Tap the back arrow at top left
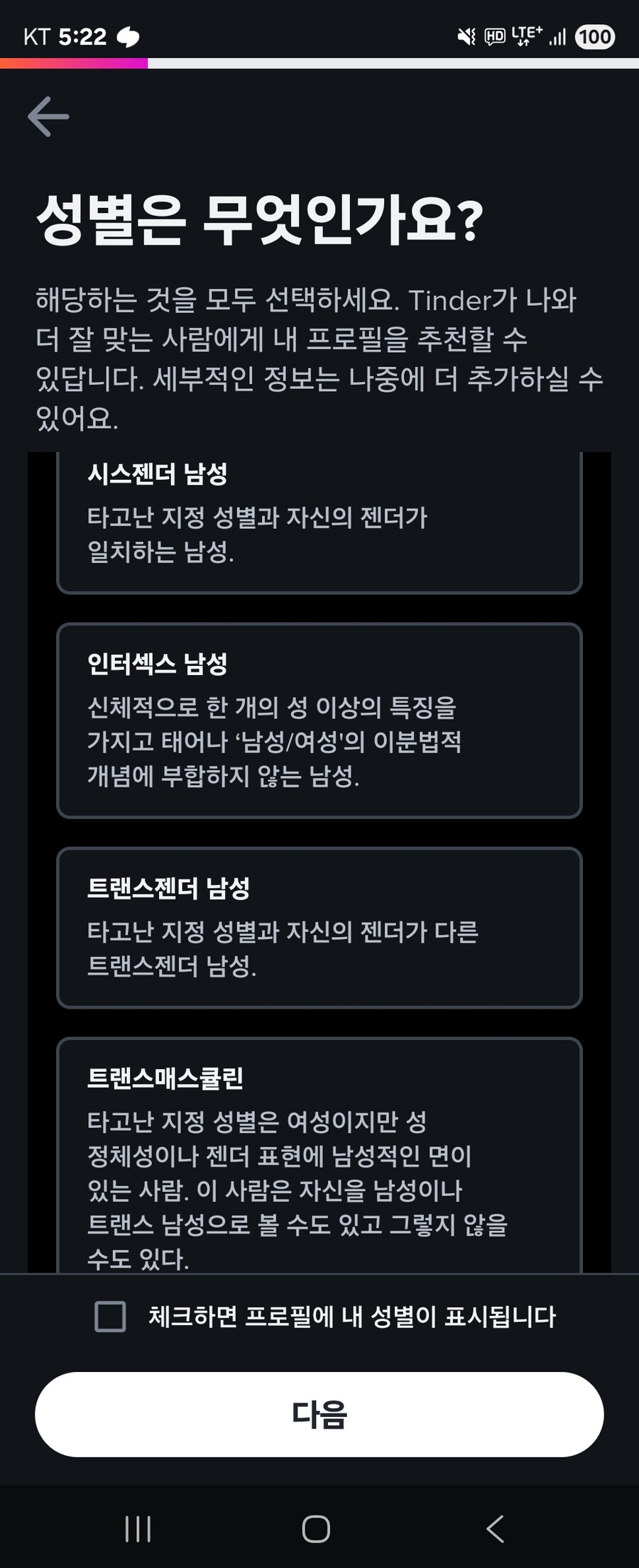 point(47,117)
